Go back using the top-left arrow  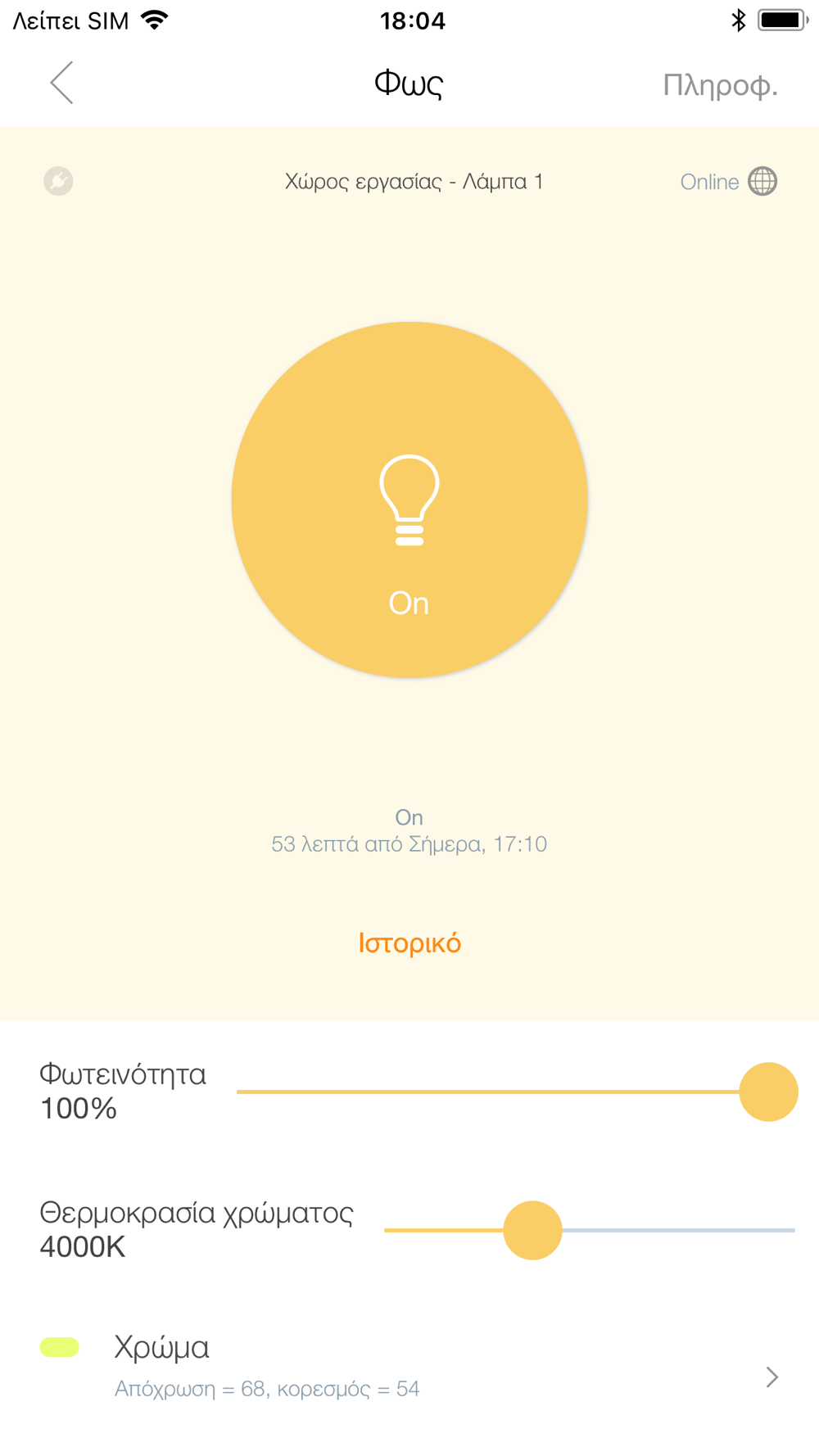(61, 83)
